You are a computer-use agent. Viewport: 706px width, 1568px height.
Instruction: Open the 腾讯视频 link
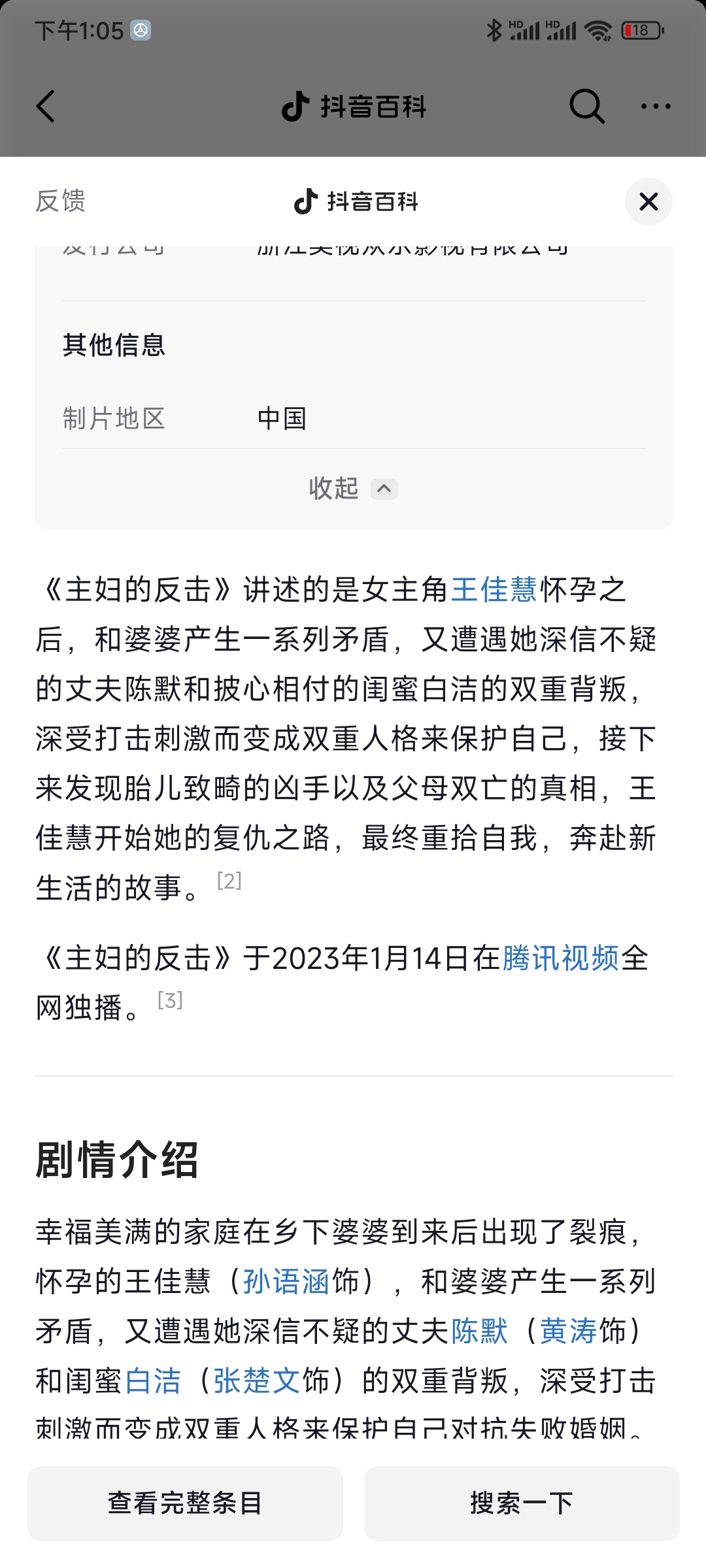[x=561, y=958]
